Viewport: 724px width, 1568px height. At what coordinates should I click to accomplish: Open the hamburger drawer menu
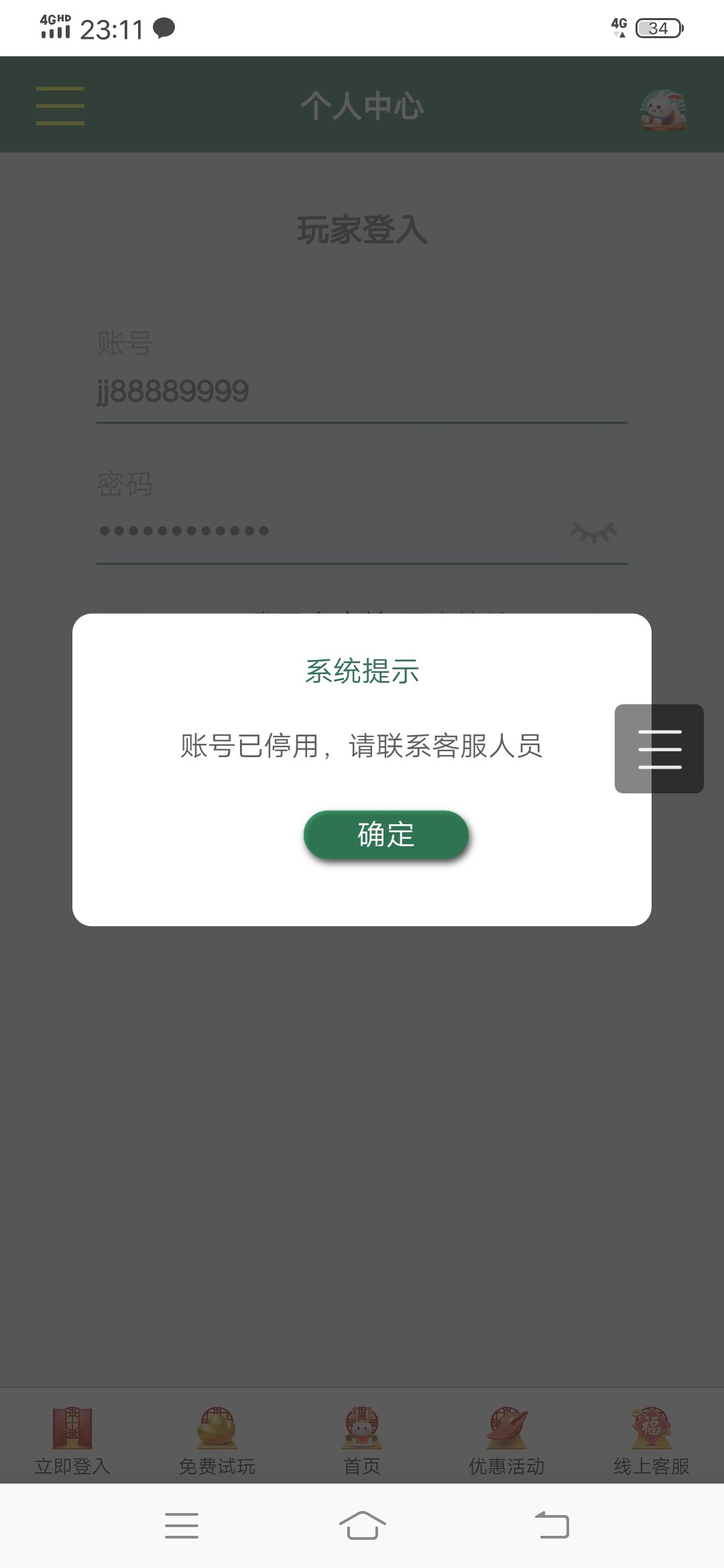pyautogui.click(x=60, y=106)
